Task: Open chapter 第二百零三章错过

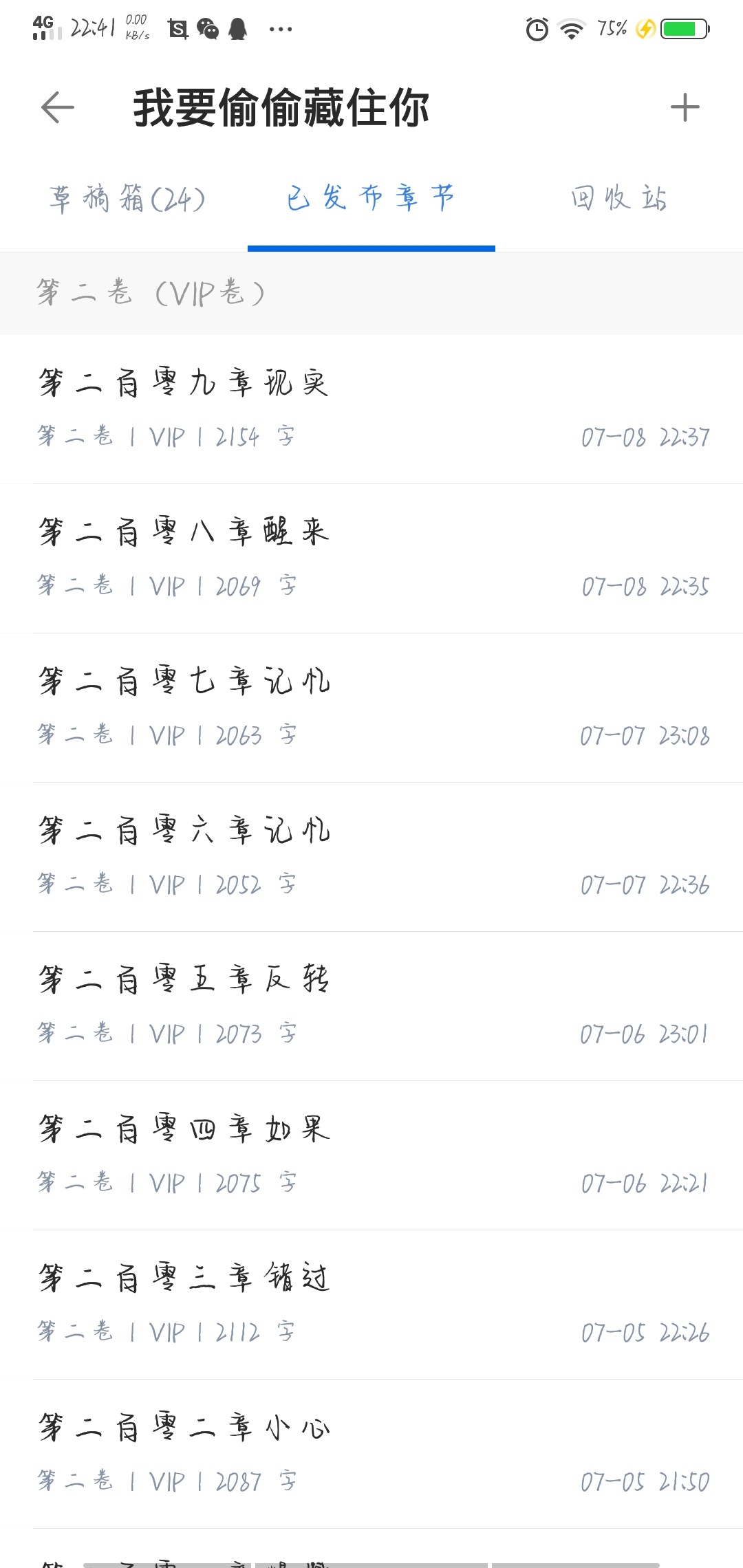Action: tap(371, 1305)
